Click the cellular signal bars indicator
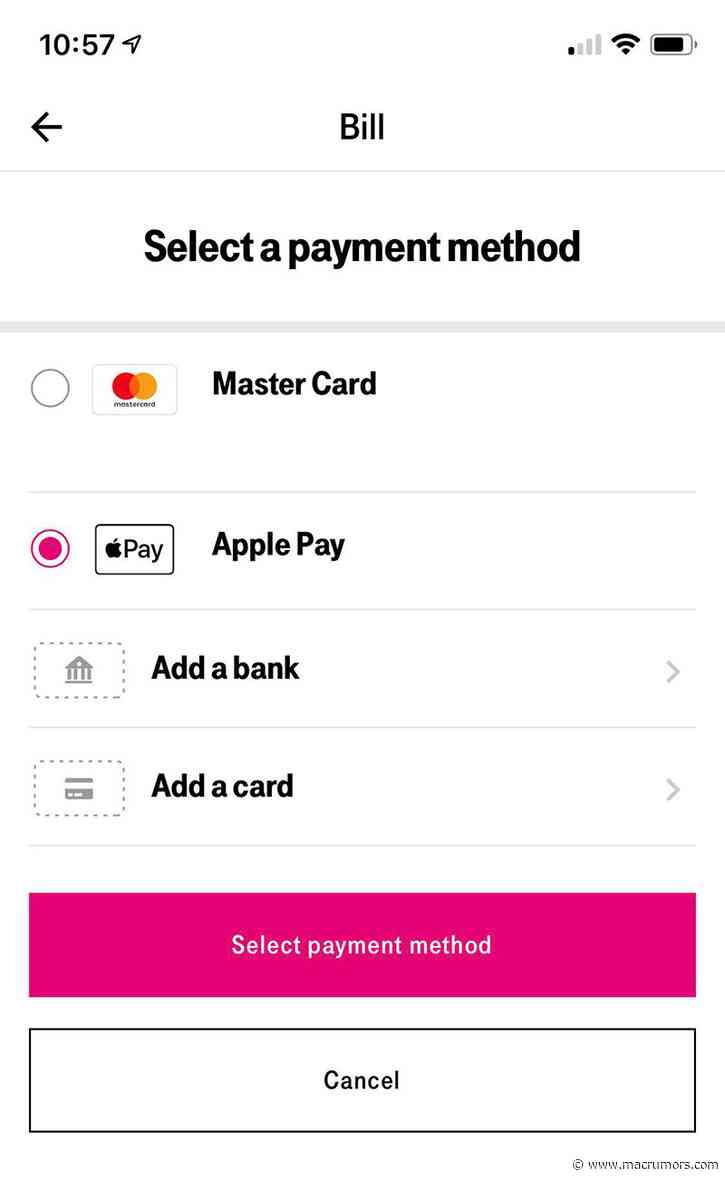Viewport: 725px width, 1179px height. click(582, 45)
